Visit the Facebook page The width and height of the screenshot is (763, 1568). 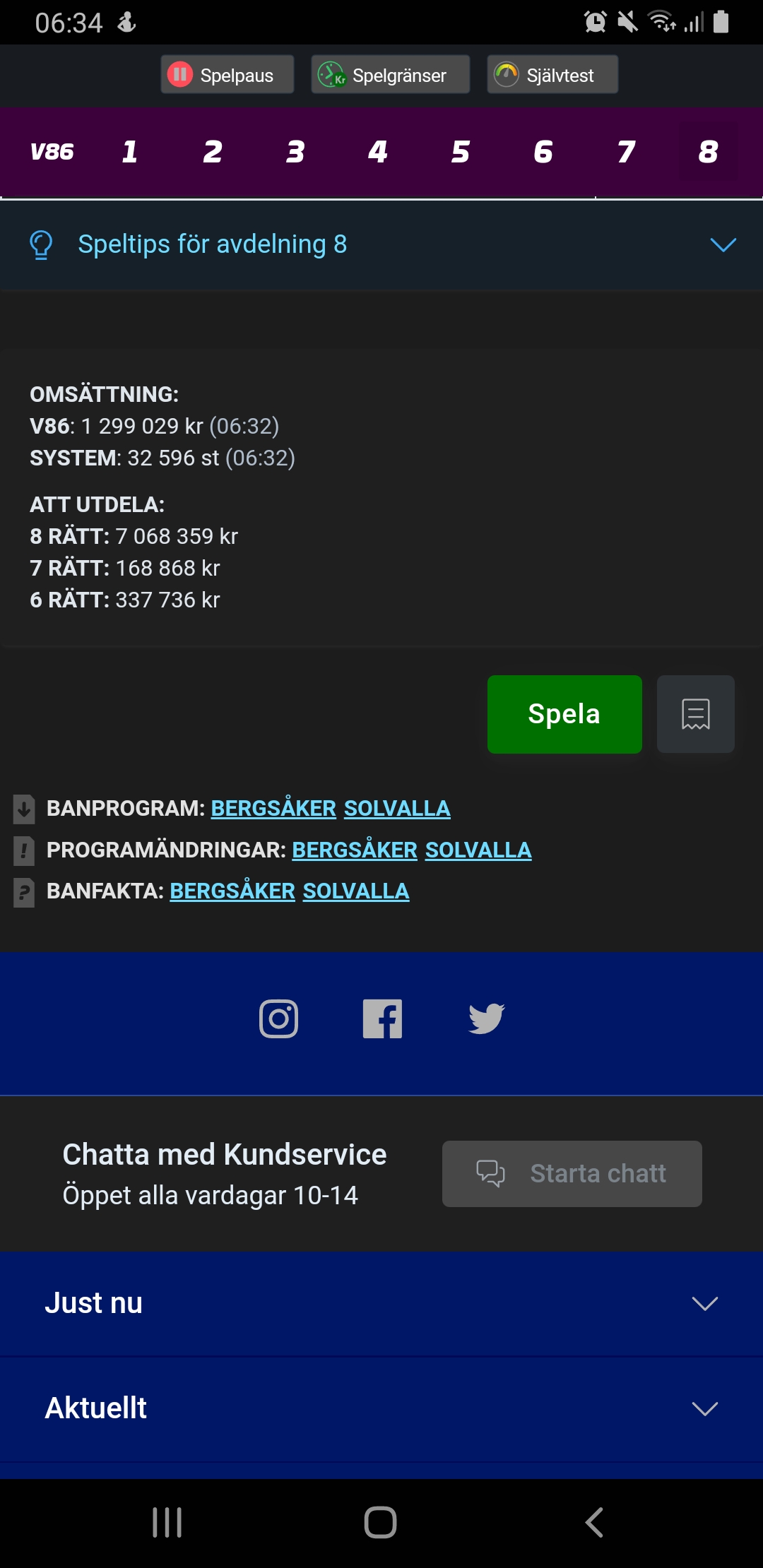(382, 1018)
